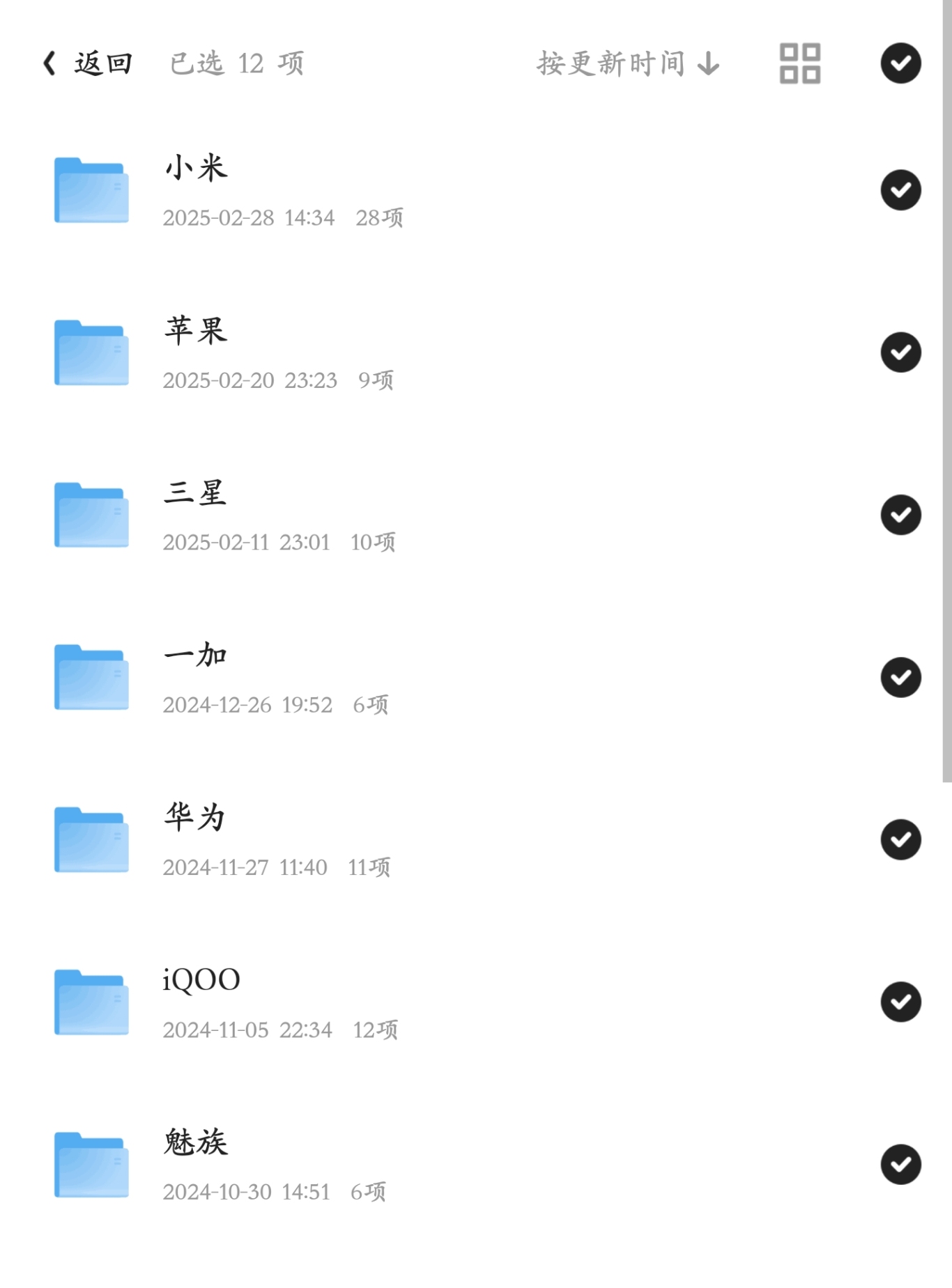This screenshot has width=952, height=1288.
Task: Open the 华为 folder icon
Action: (91, 839)
